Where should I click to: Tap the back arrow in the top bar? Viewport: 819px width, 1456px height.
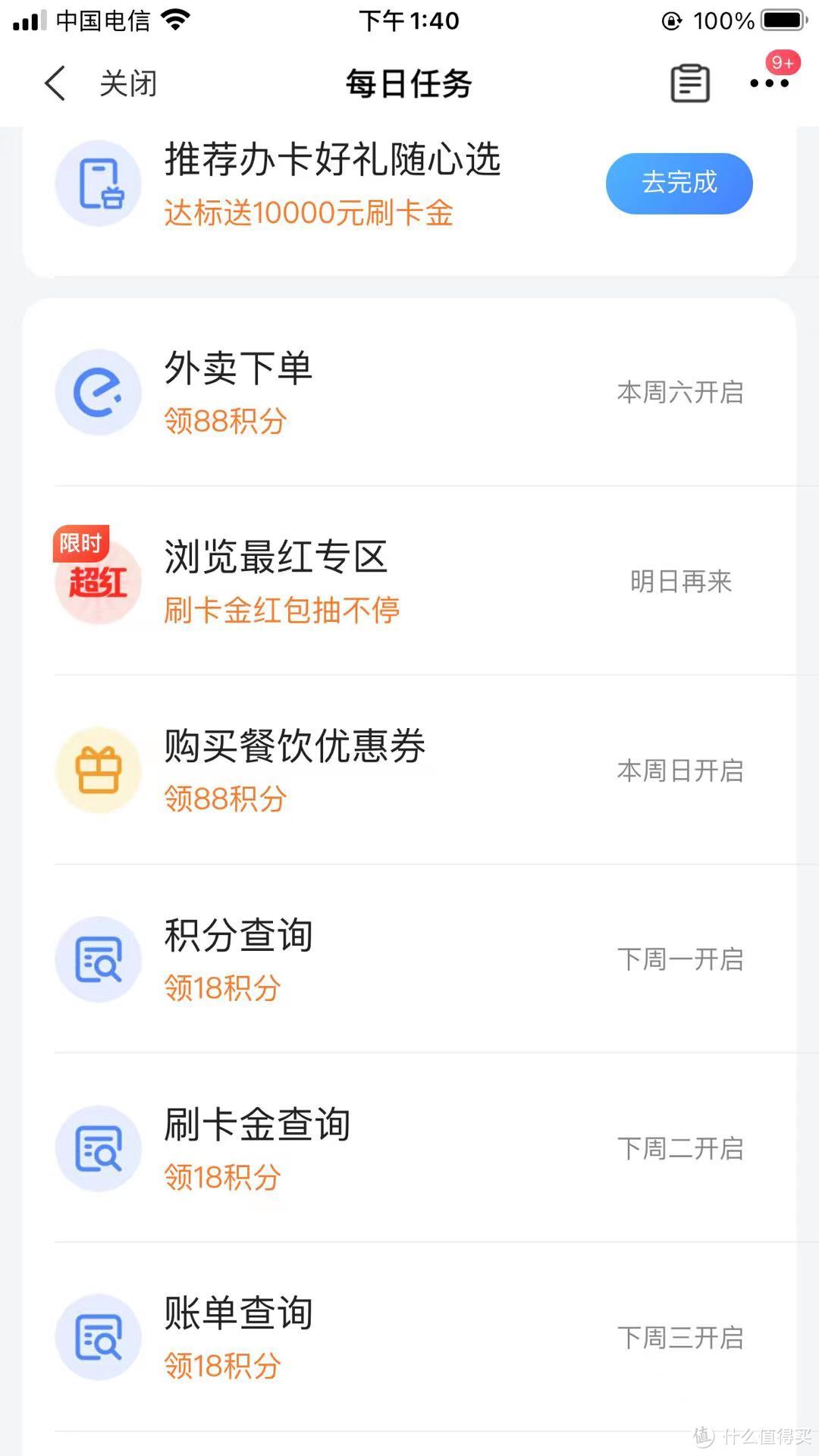click(55, 83)
